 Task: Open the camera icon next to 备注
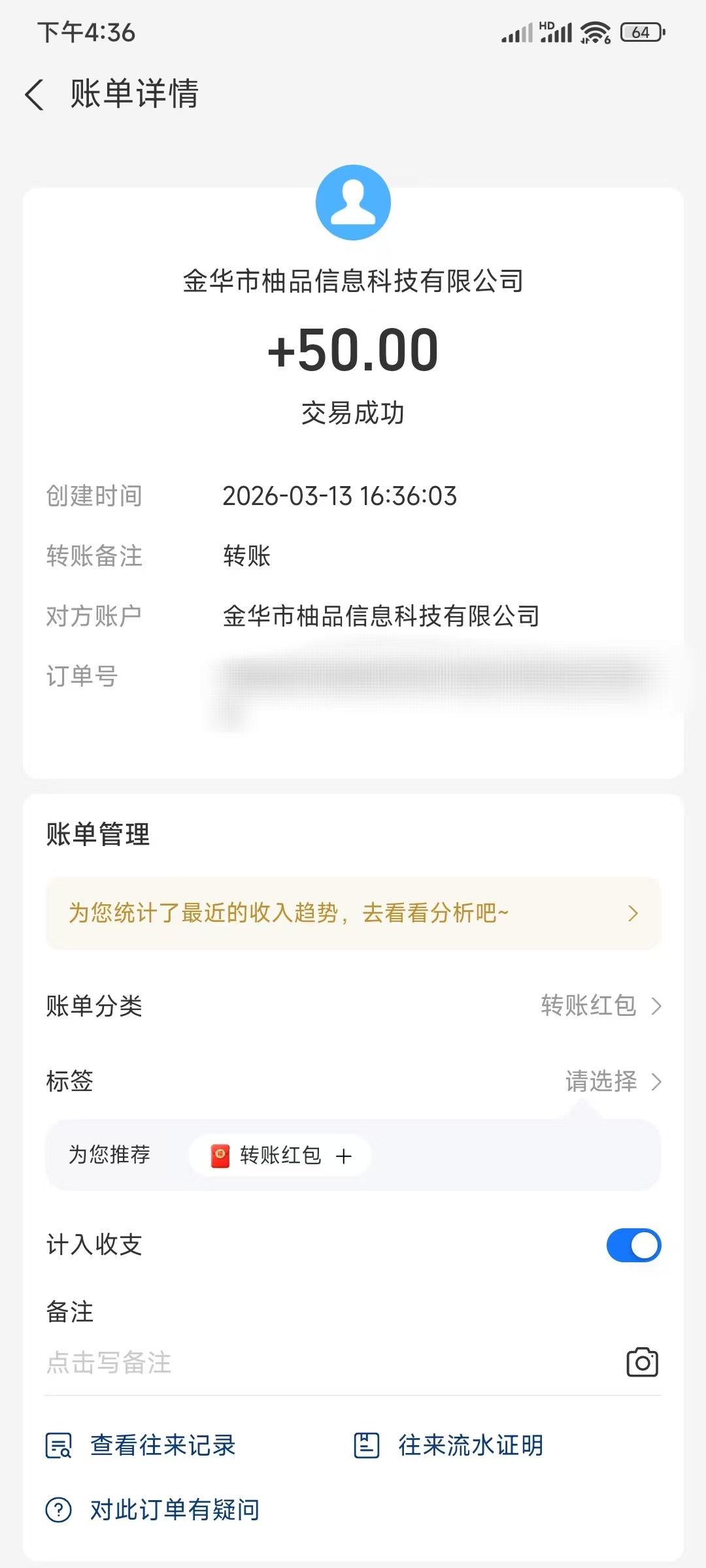[643, 1362]
